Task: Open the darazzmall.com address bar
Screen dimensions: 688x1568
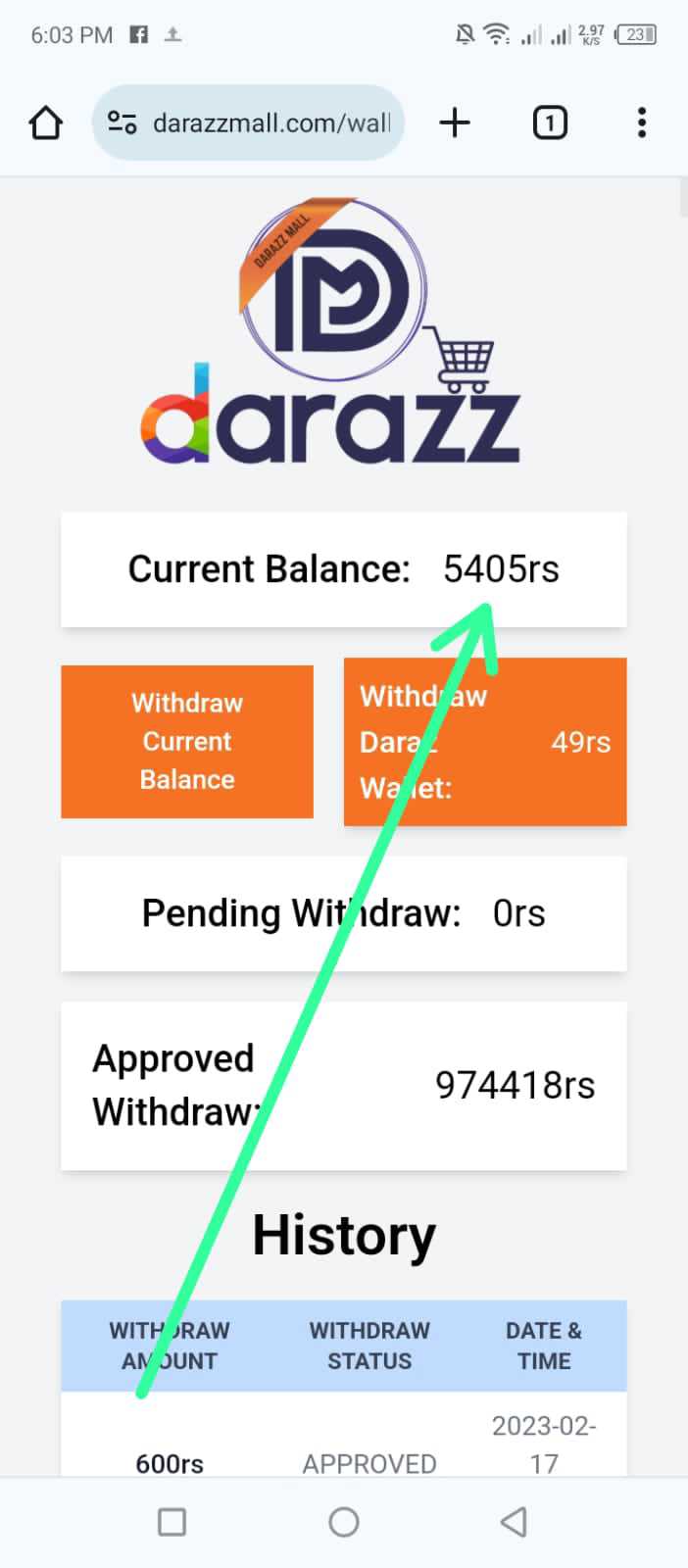Action: 248,122
